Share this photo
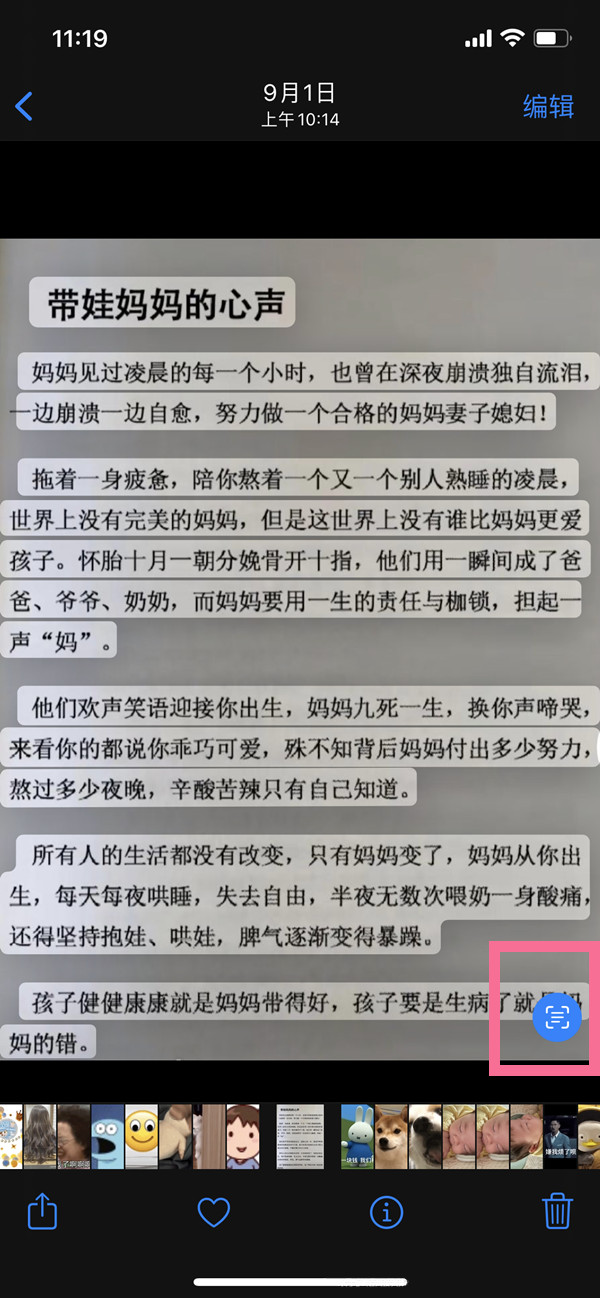Viewport: 600px width, 1298px height. click(42, 1212)
